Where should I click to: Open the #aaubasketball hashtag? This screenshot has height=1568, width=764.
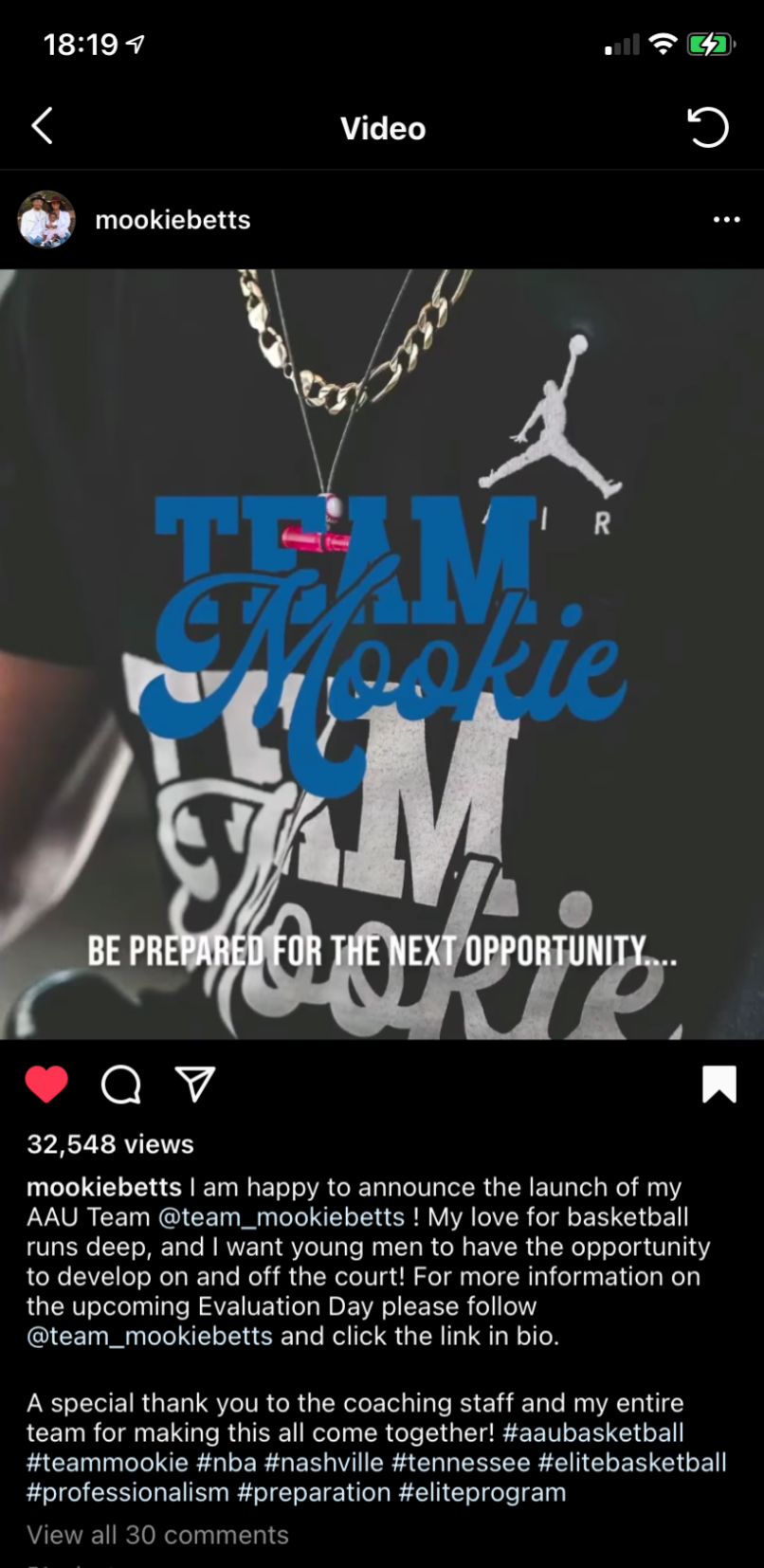pyautogui.click(x=592, y=1433)
